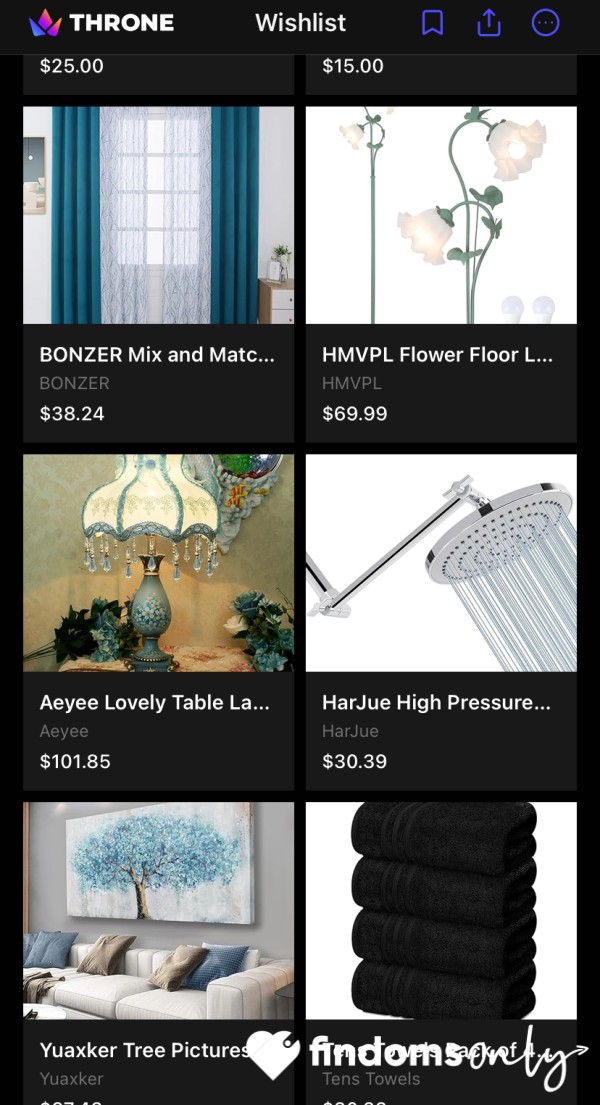Bookmark this wishlist
This screenshot has height=1105, width=600.
click(432, 23)
